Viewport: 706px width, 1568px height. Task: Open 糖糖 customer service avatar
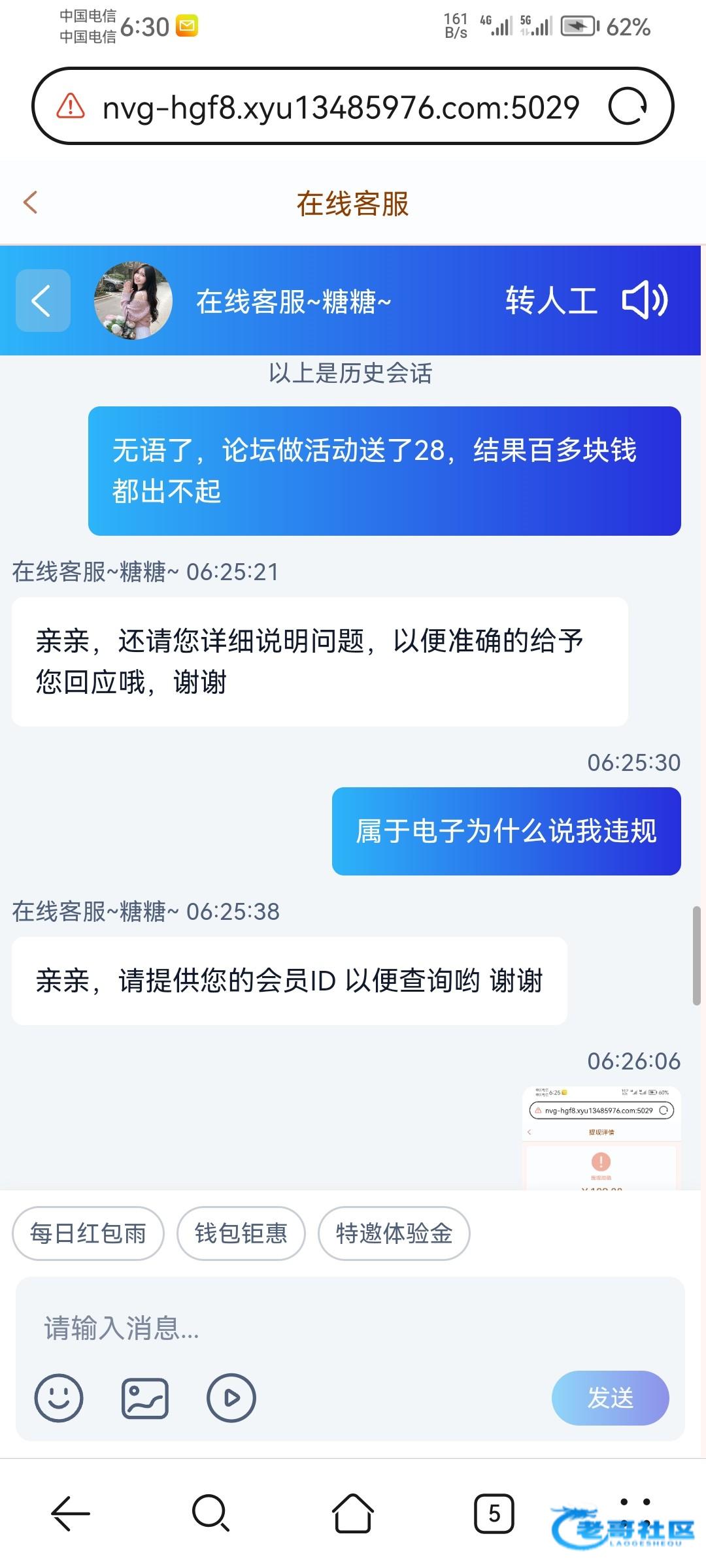[133, 301]
